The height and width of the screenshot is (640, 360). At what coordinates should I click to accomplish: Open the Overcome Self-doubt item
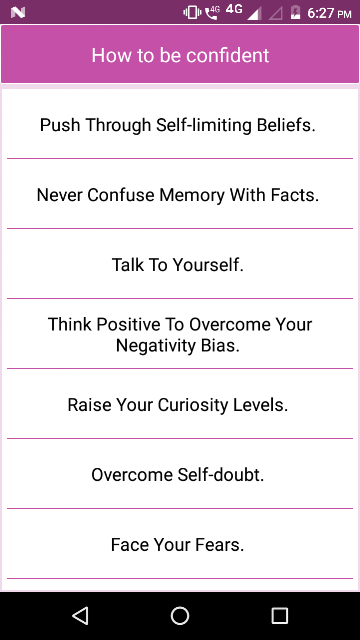point(180,474)
